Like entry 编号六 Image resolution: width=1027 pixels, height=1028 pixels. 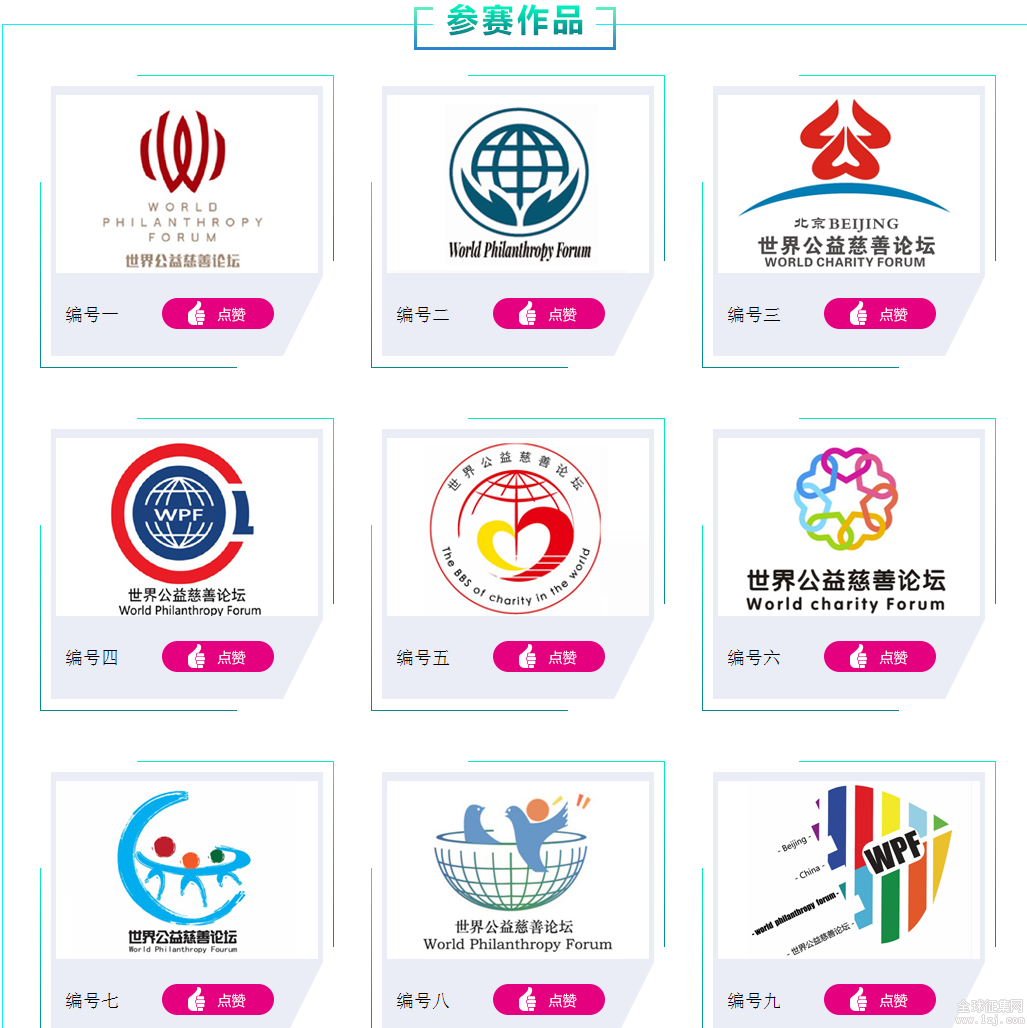880,657
